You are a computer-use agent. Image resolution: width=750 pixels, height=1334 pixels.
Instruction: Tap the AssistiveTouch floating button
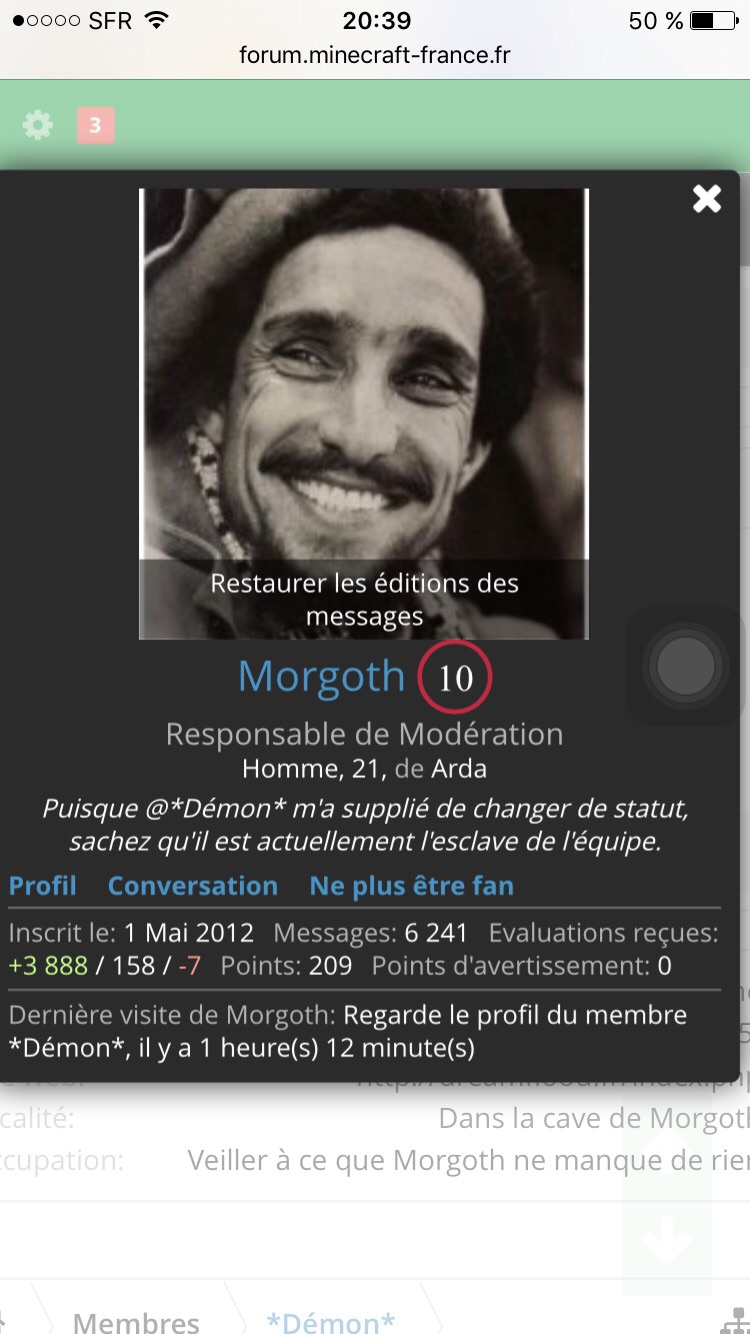tap(686, 665)
